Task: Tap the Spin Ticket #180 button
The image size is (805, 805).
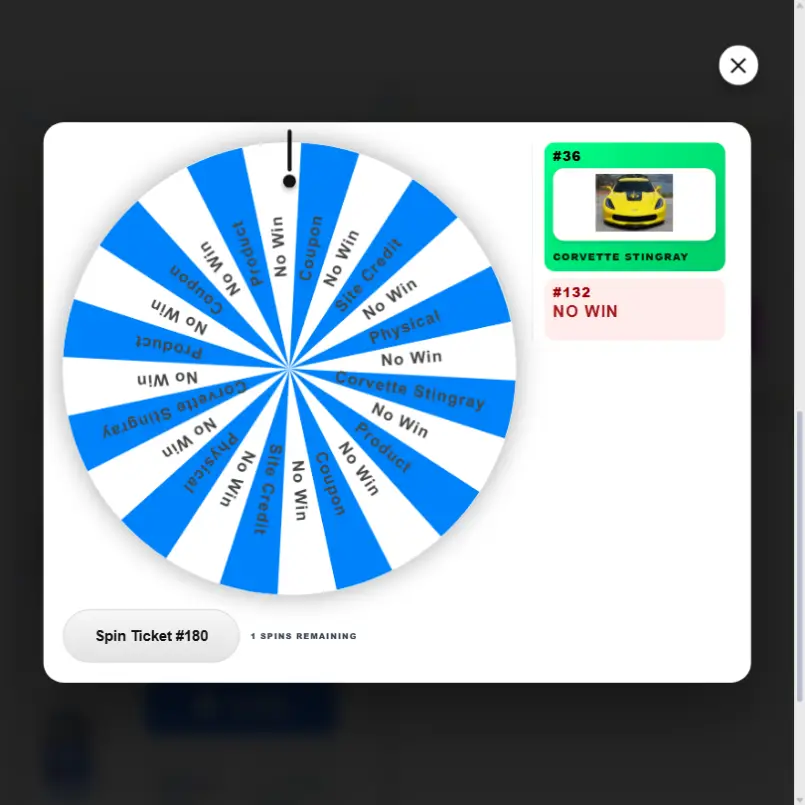Action: coord(152,636)
